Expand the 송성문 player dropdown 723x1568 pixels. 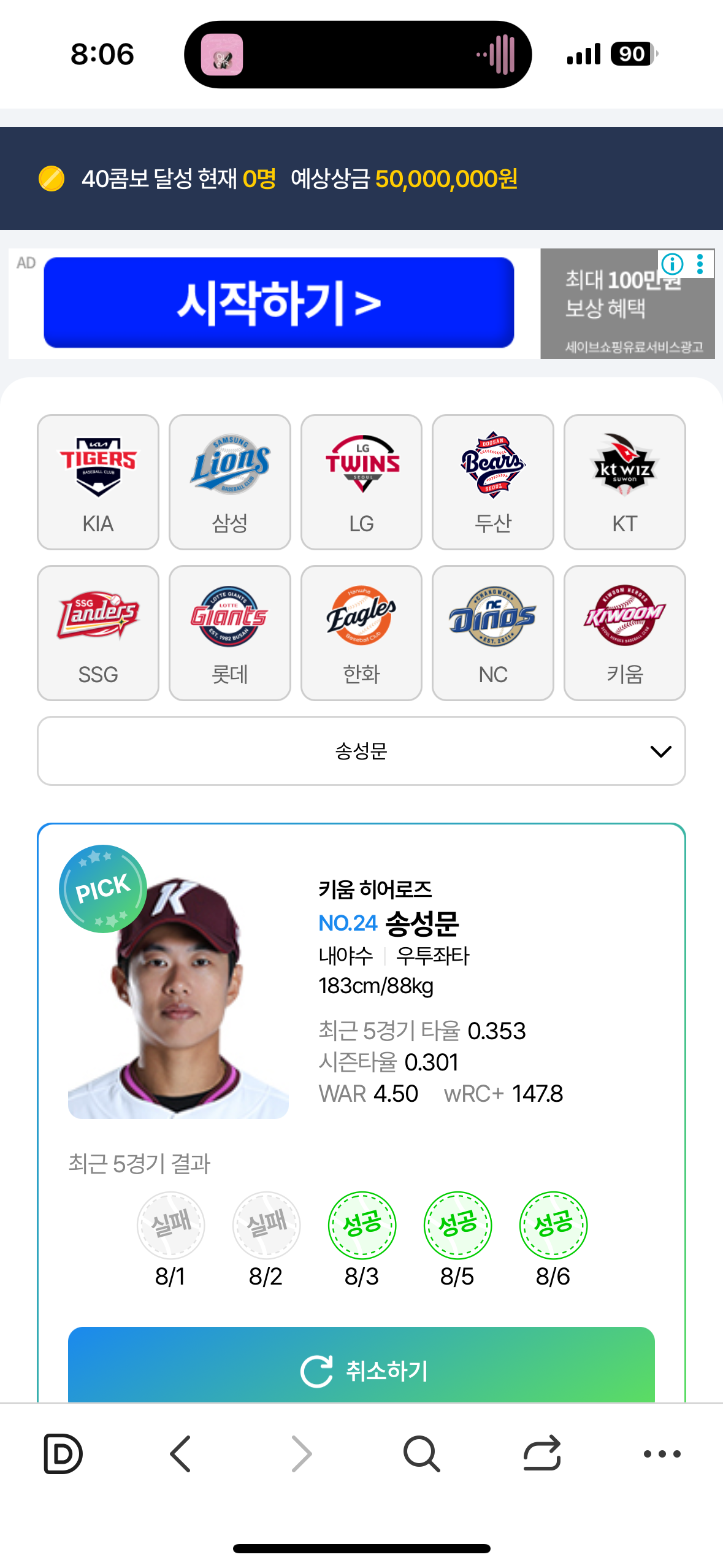pyautogui.click(x=361, y=751)
